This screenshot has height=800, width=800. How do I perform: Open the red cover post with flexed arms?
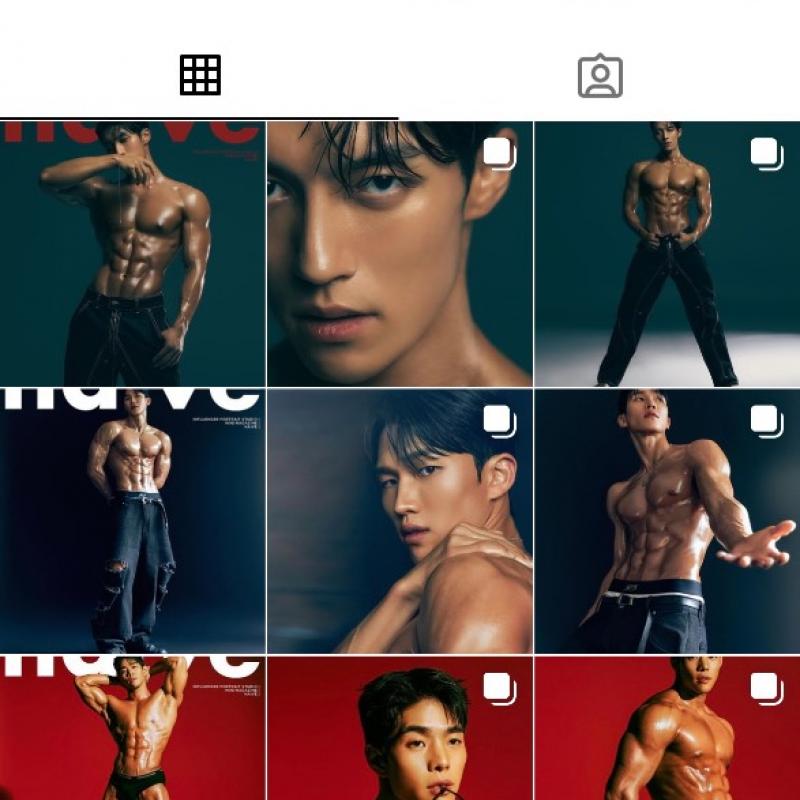point(132,728)
